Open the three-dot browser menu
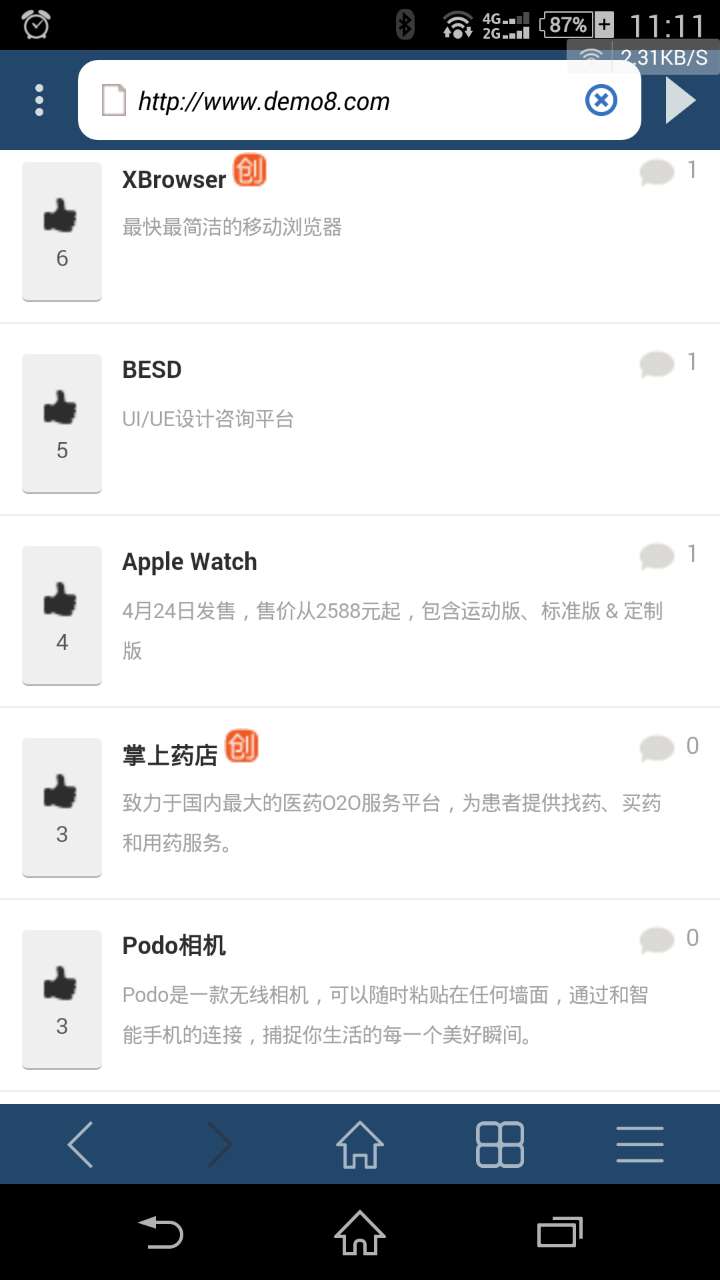The width and height of the screenshot is (720, 1280). click(39, 100)
